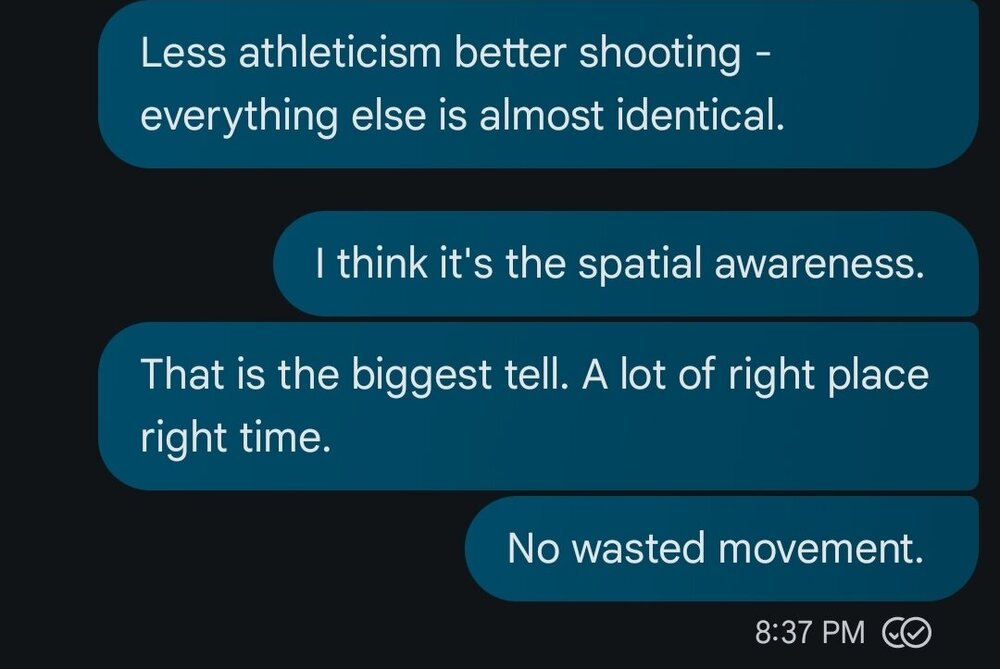Tap the 'That is the biggest tell' message
Screen dimensions: 1000x669
[538, 405]
